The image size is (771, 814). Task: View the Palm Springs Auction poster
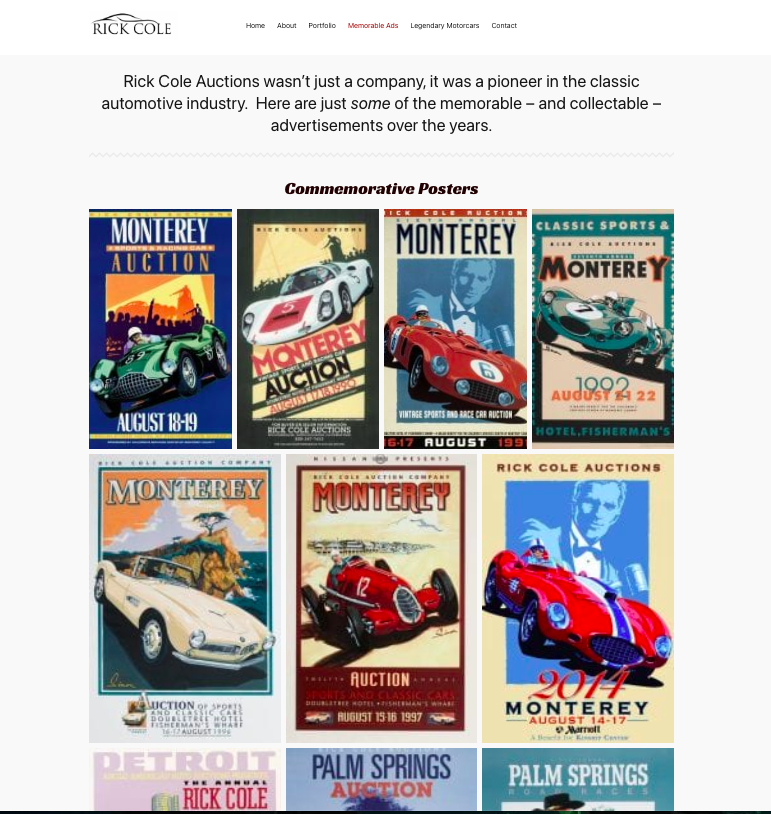(x=381, y=780)
